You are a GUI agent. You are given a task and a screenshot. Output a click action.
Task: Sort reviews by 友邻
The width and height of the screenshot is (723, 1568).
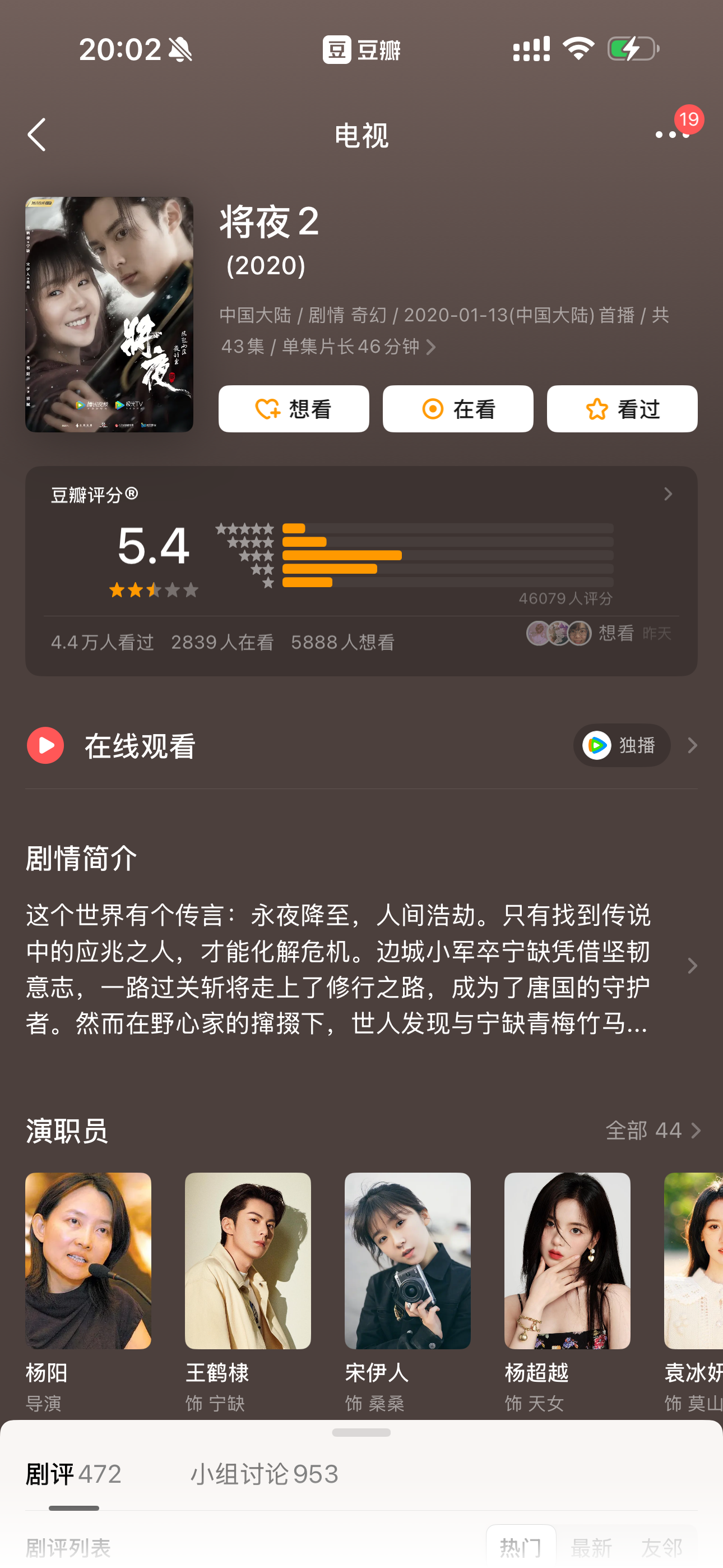click(x=661, y=1546)
